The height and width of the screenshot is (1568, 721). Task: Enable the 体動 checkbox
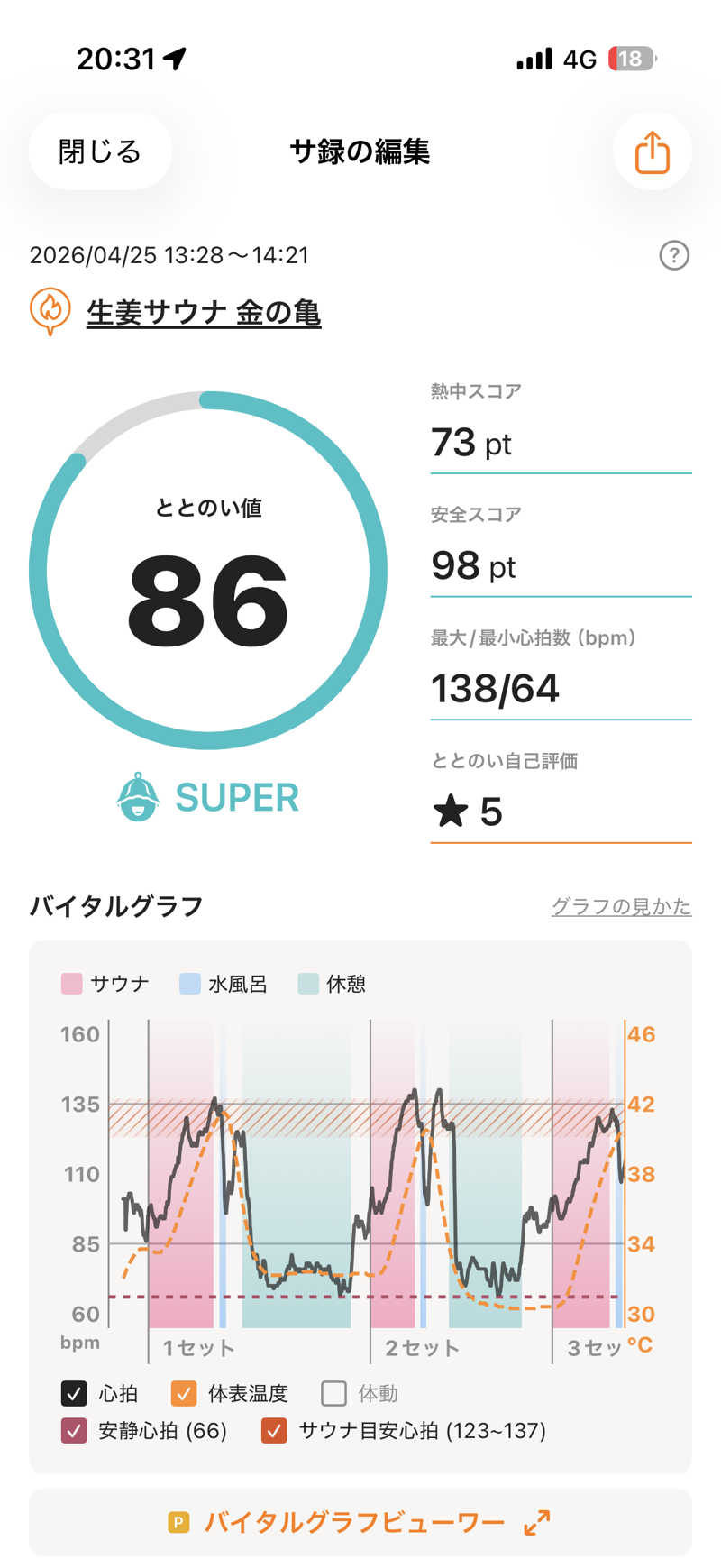click(x=333, y=1394)
